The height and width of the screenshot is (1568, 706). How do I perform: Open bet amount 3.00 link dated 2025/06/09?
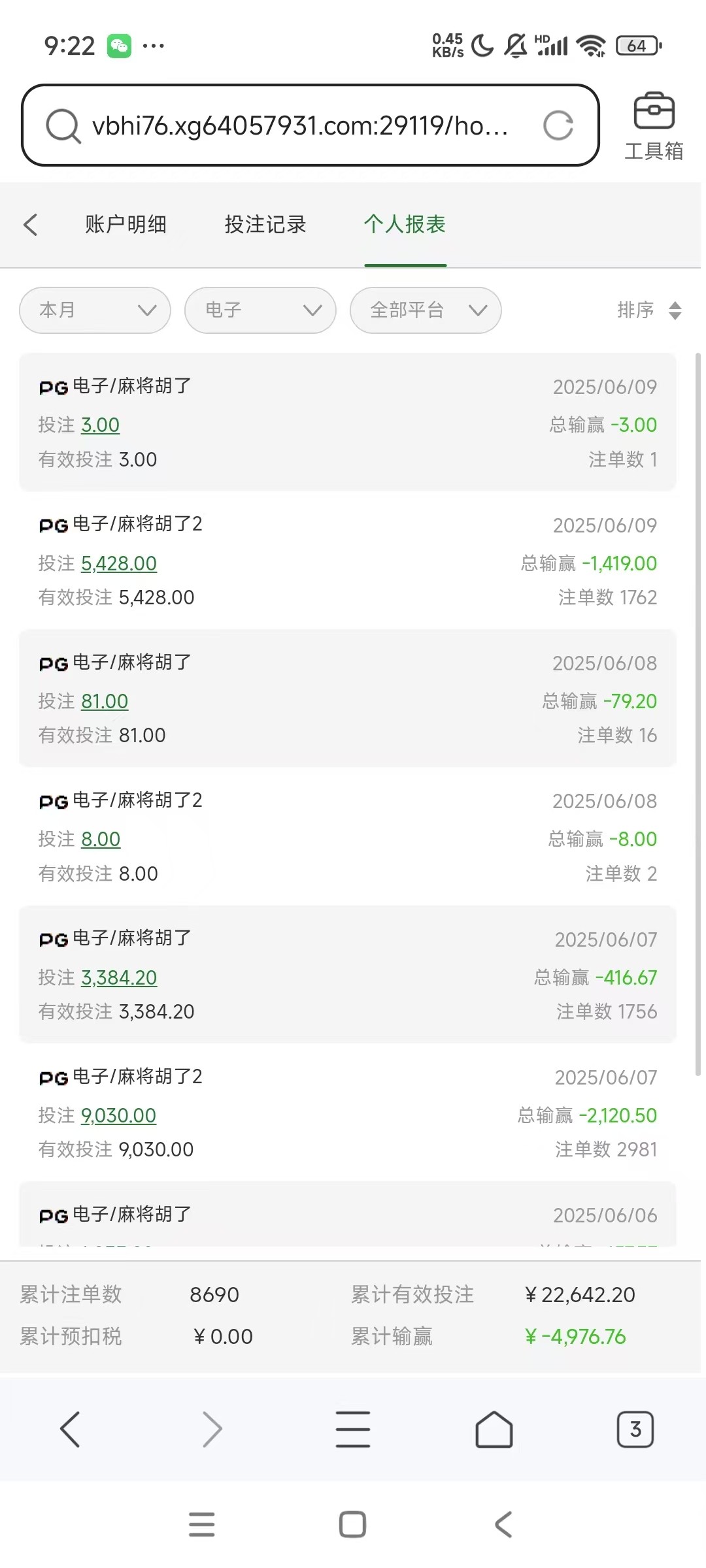click(100, 425)
